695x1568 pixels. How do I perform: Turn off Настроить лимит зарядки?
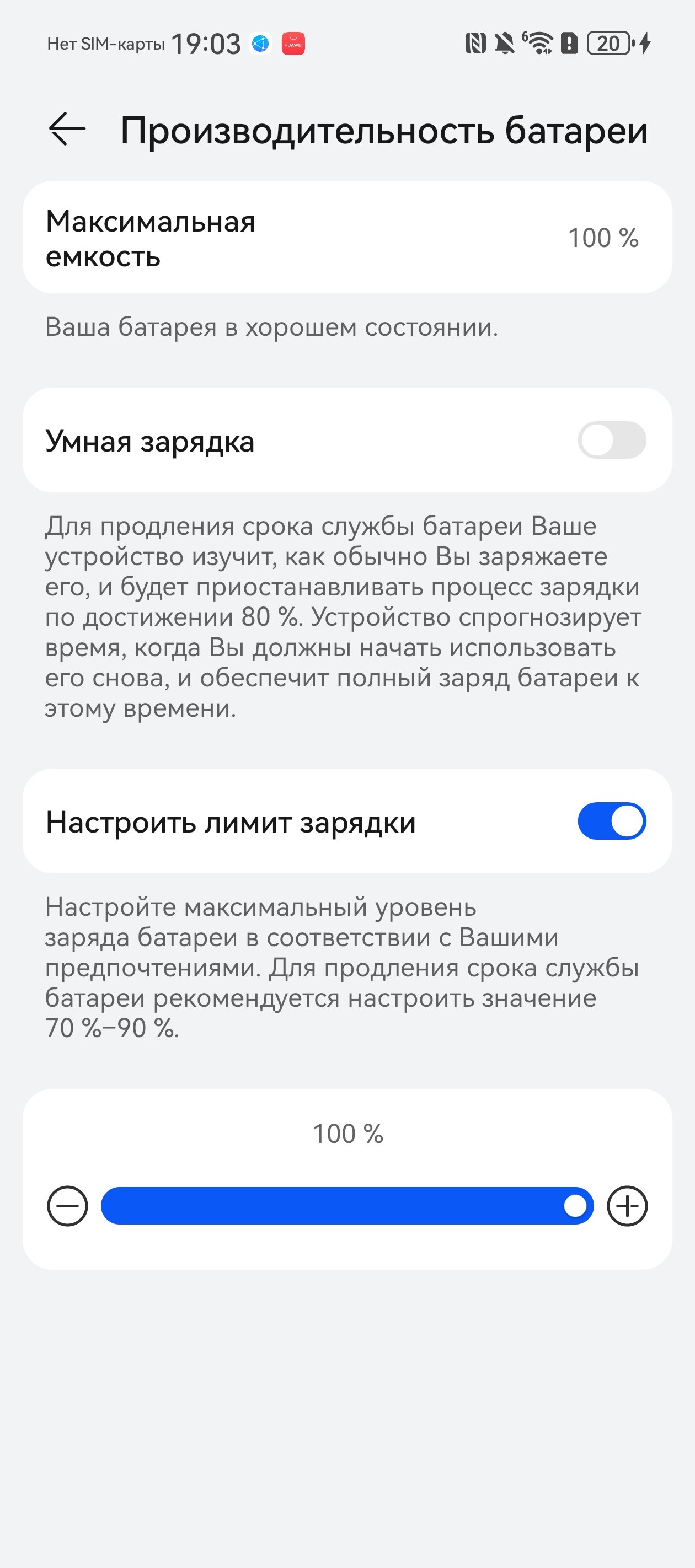[x=612, y=821]
